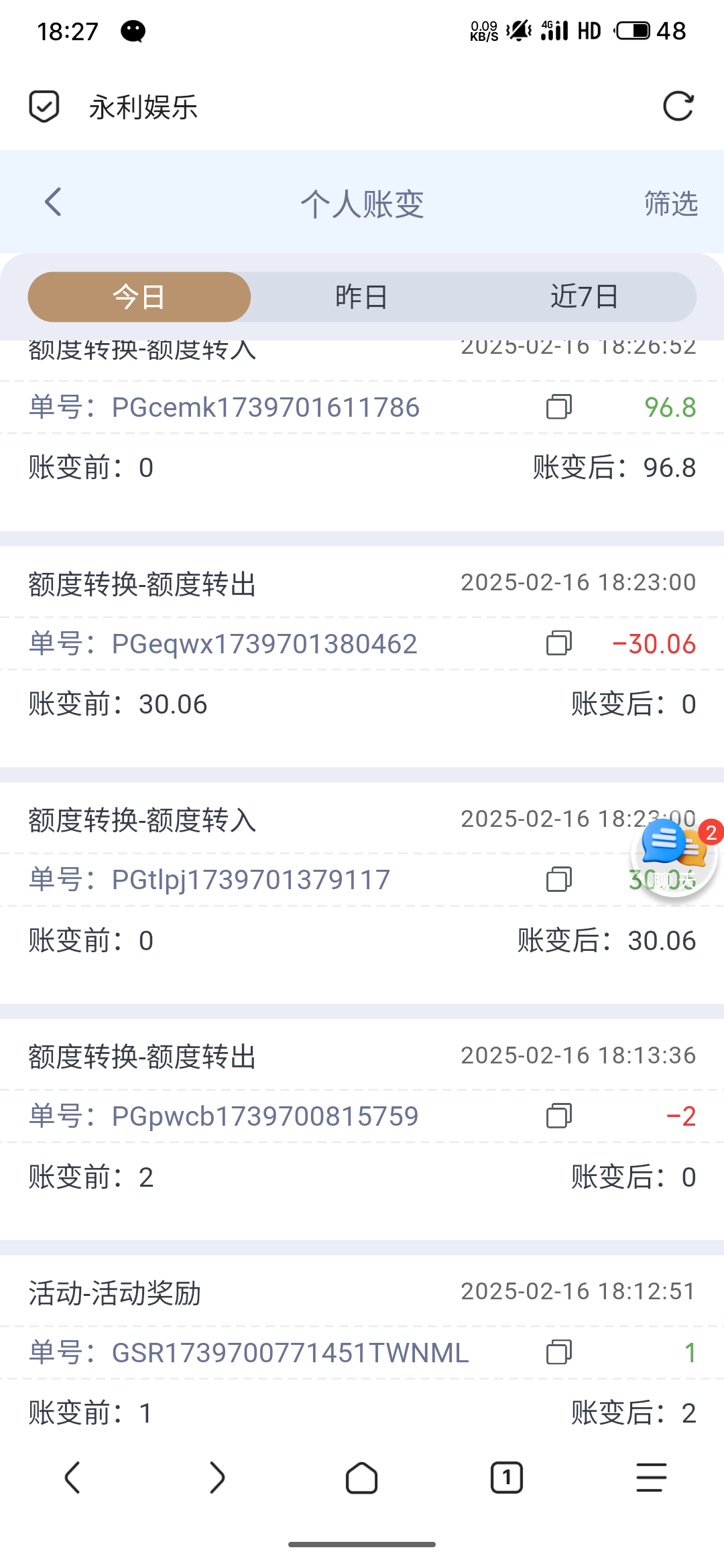This screenshot has height=1568, width=724.
Task: Copy order number PGtlpj1739701379117
Action: click(x=559, y=879)
